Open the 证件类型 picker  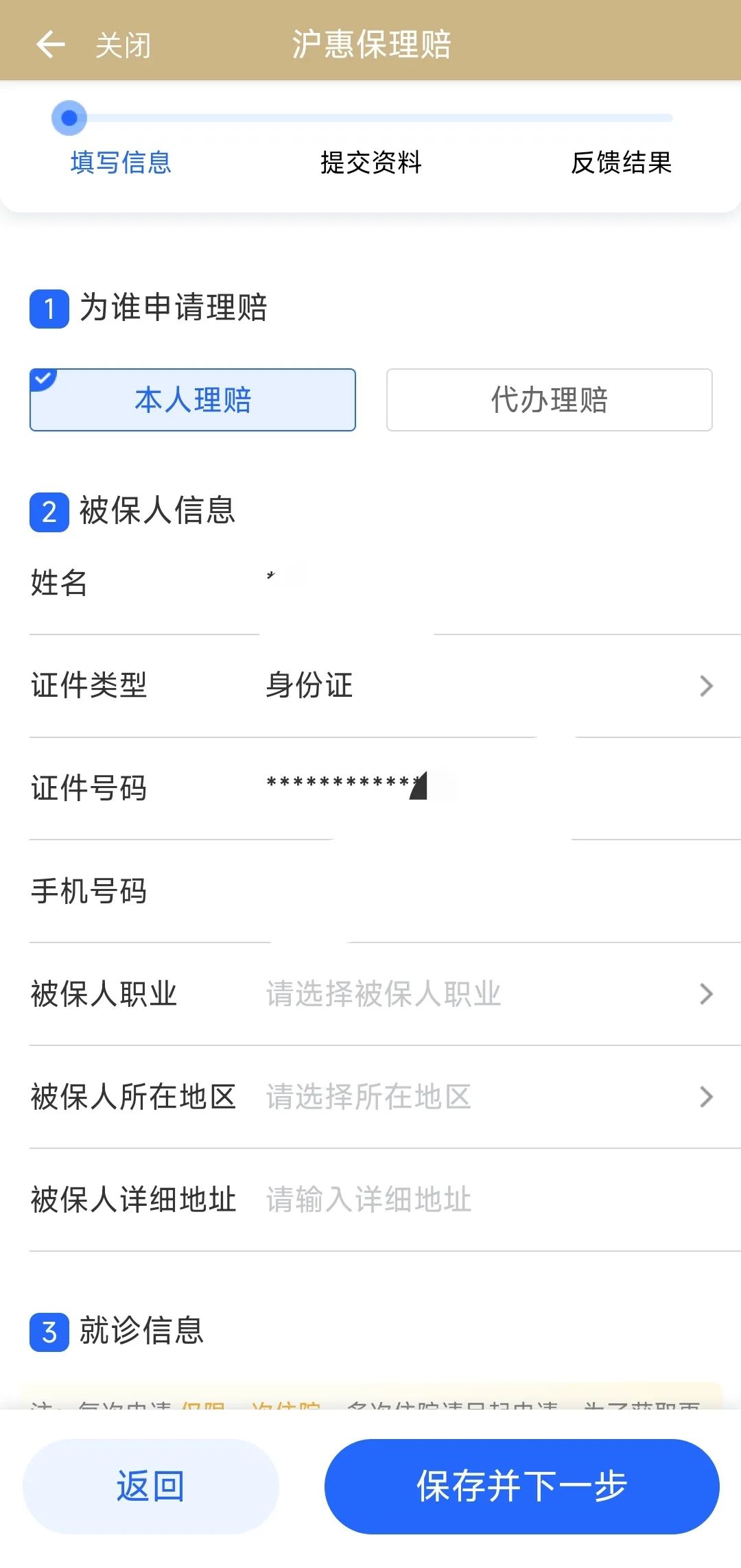coord(489,685)
